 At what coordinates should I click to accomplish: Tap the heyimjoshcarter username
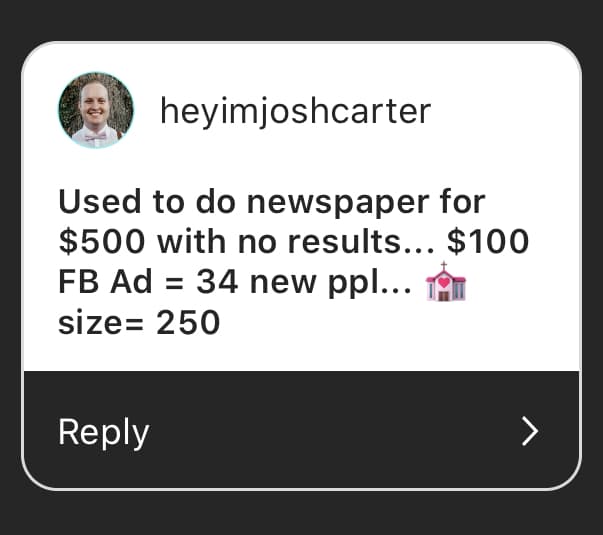click(x=295, y=111)
